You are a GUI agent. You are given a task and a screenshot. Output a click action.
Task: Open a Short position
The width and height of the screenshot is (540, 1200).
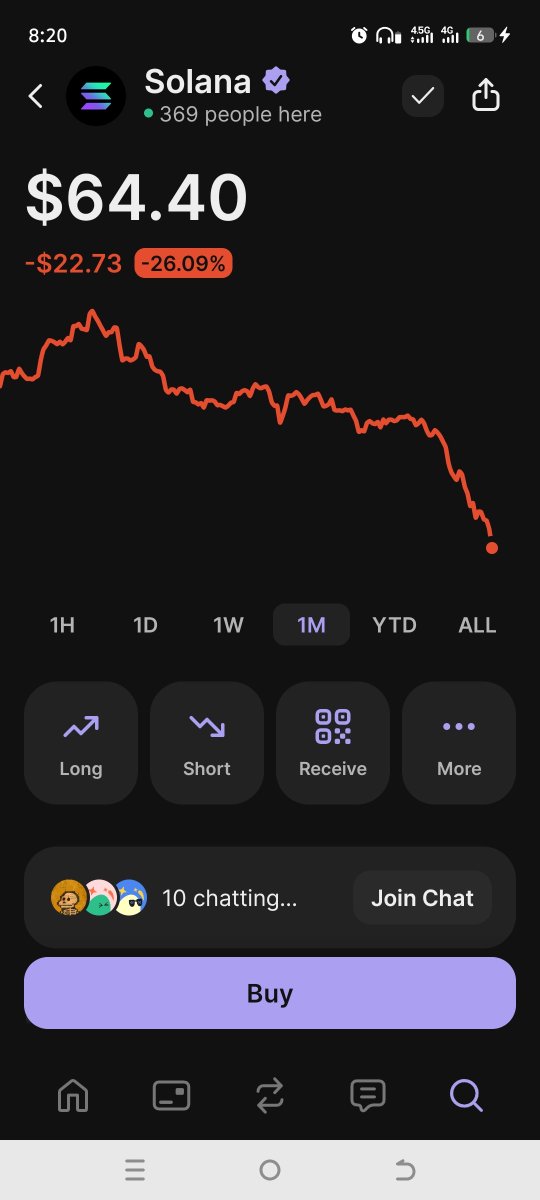(x=207, y=743)
